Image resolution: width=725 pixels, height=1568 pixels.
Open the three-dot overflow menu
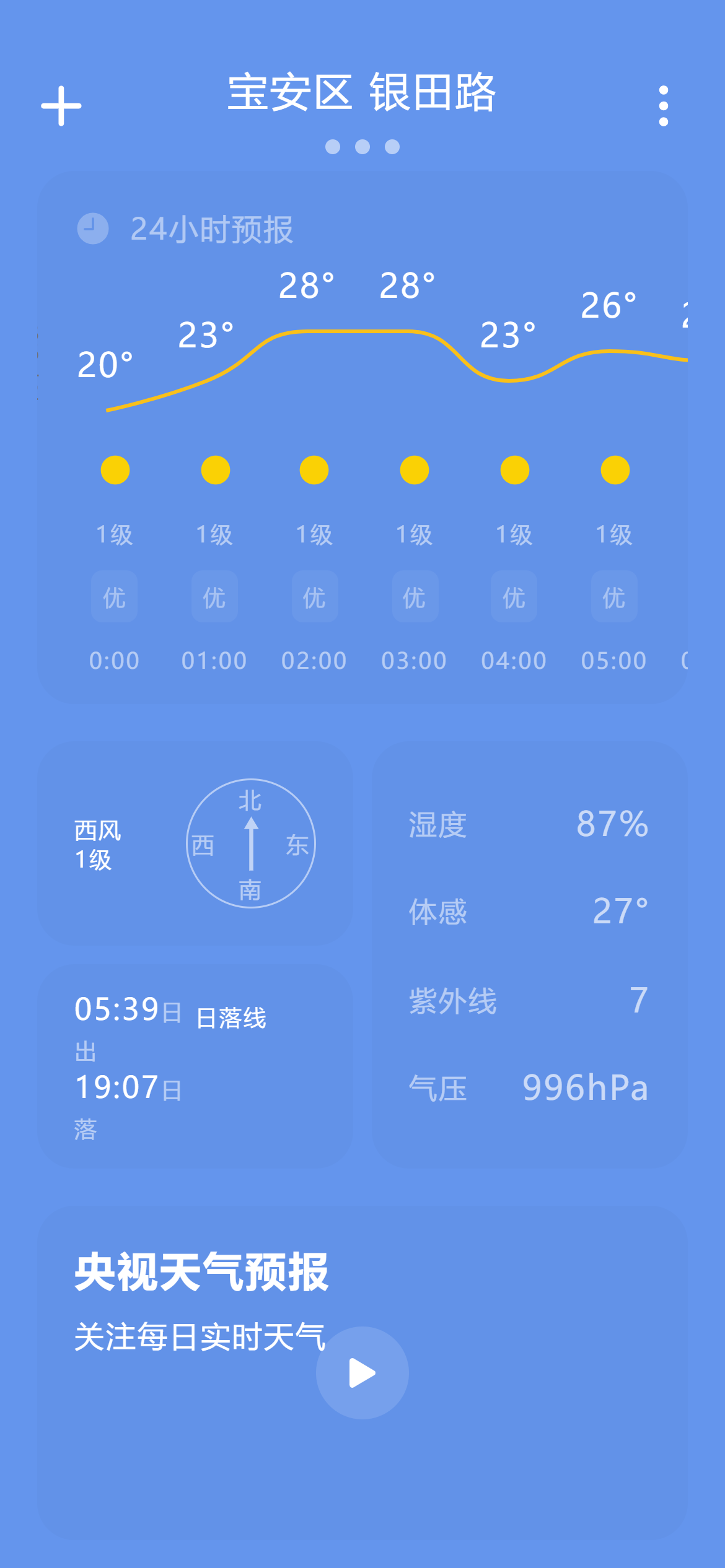click(664, 105)
